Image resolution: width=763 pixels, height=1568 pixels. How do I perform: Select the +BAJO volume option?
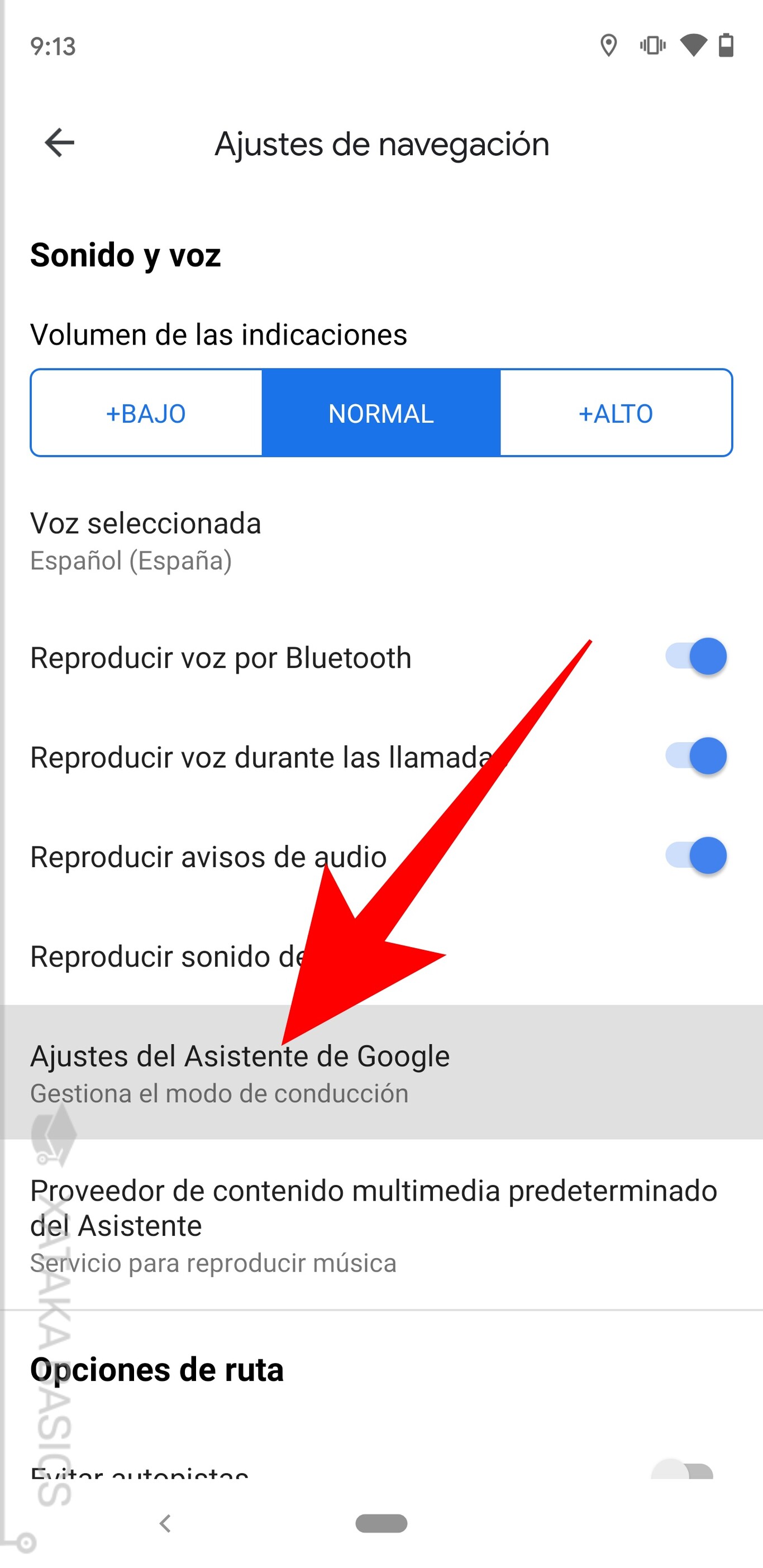(x=147, y=413)
